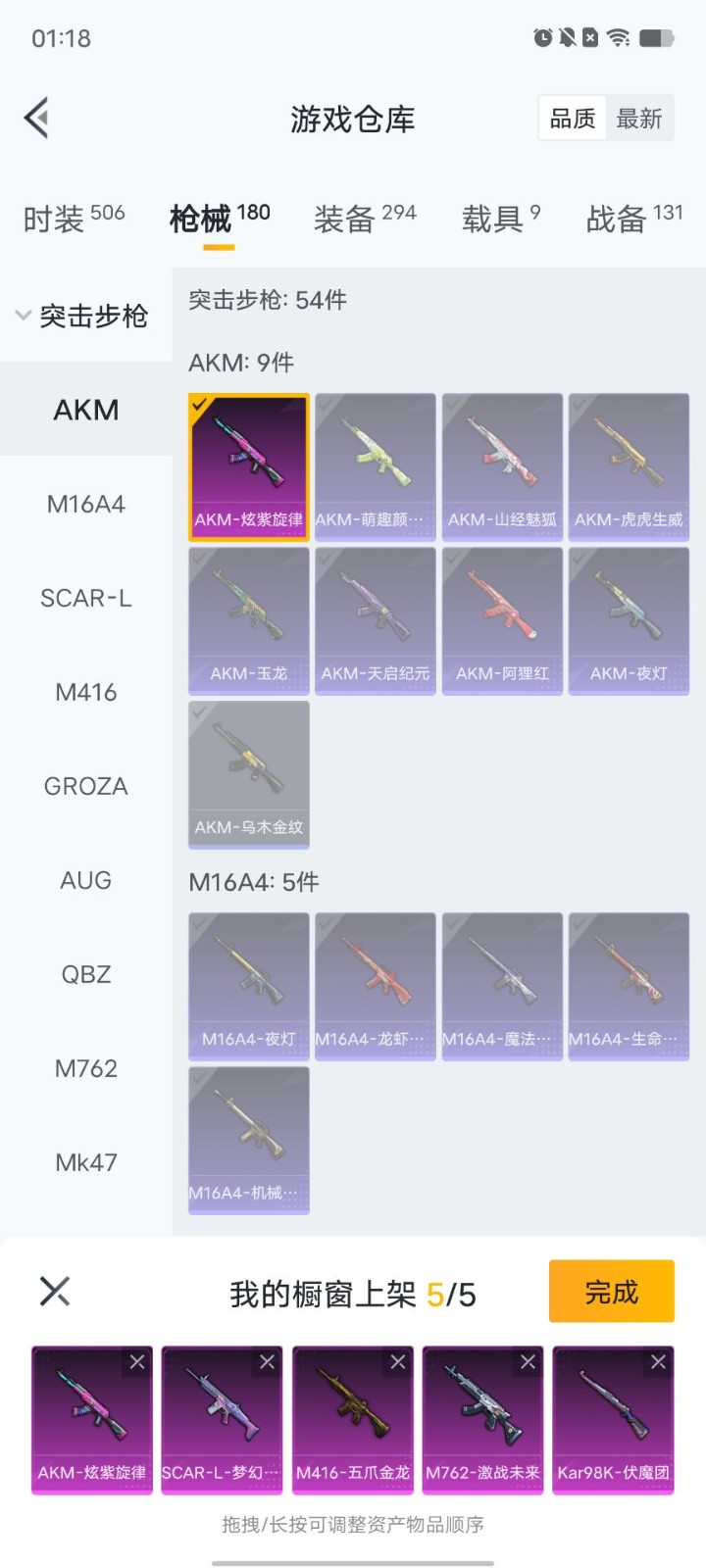
Task: Select M16A4 in the weapon list
Action: point(86,504)
